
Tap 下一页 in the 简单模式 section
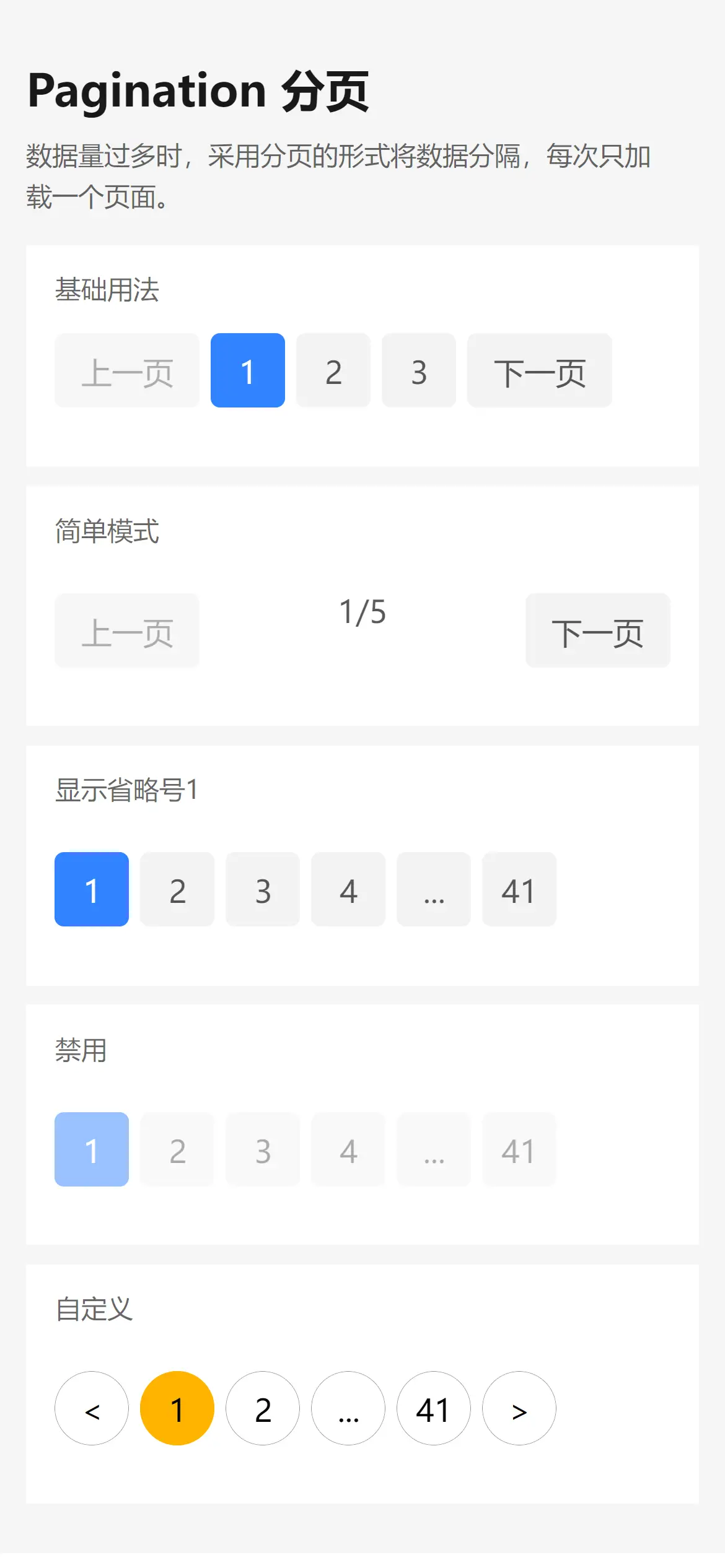(597, 630)
